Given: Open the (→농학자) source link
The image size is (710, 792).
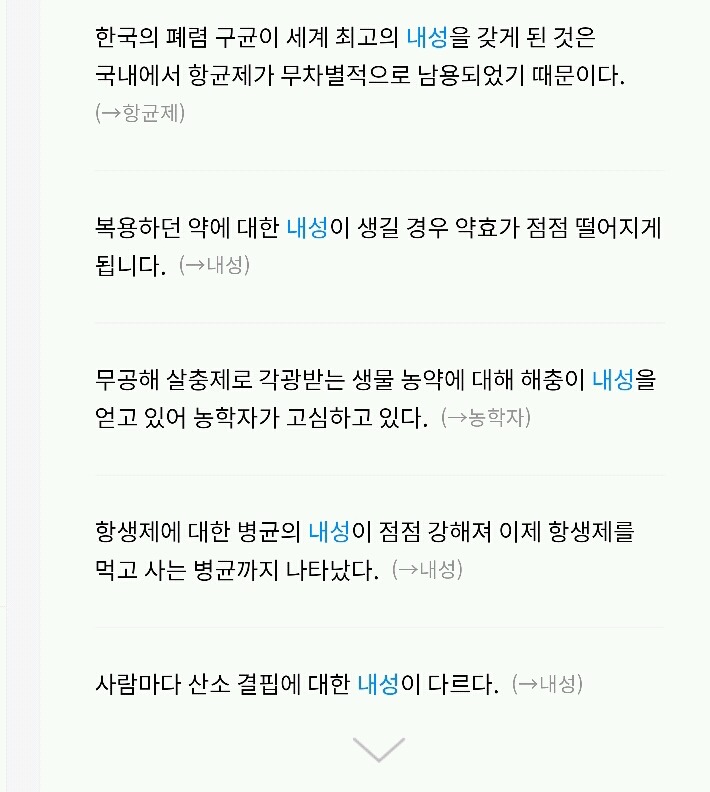Looking at the screenshot, I should coord(485,418).
